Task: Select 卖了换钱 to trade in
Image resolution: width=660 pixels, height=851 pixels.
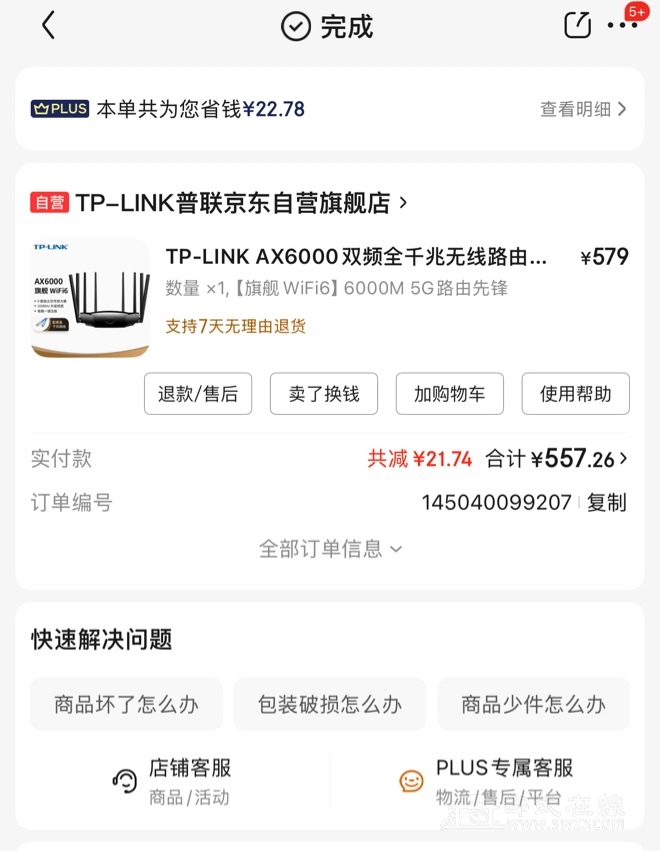Action: click(x=324, y=394)
